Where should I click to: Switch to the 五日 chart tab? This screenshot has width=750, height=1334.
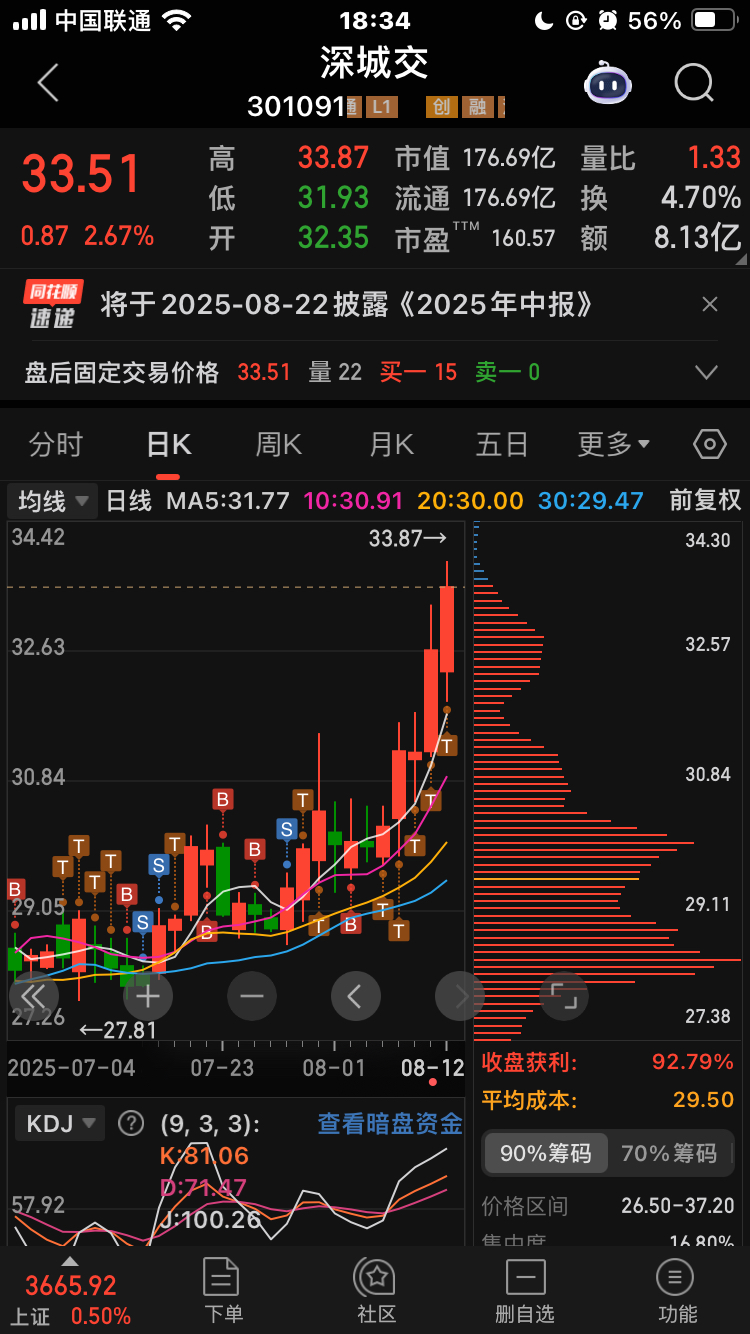pos(502,444)
